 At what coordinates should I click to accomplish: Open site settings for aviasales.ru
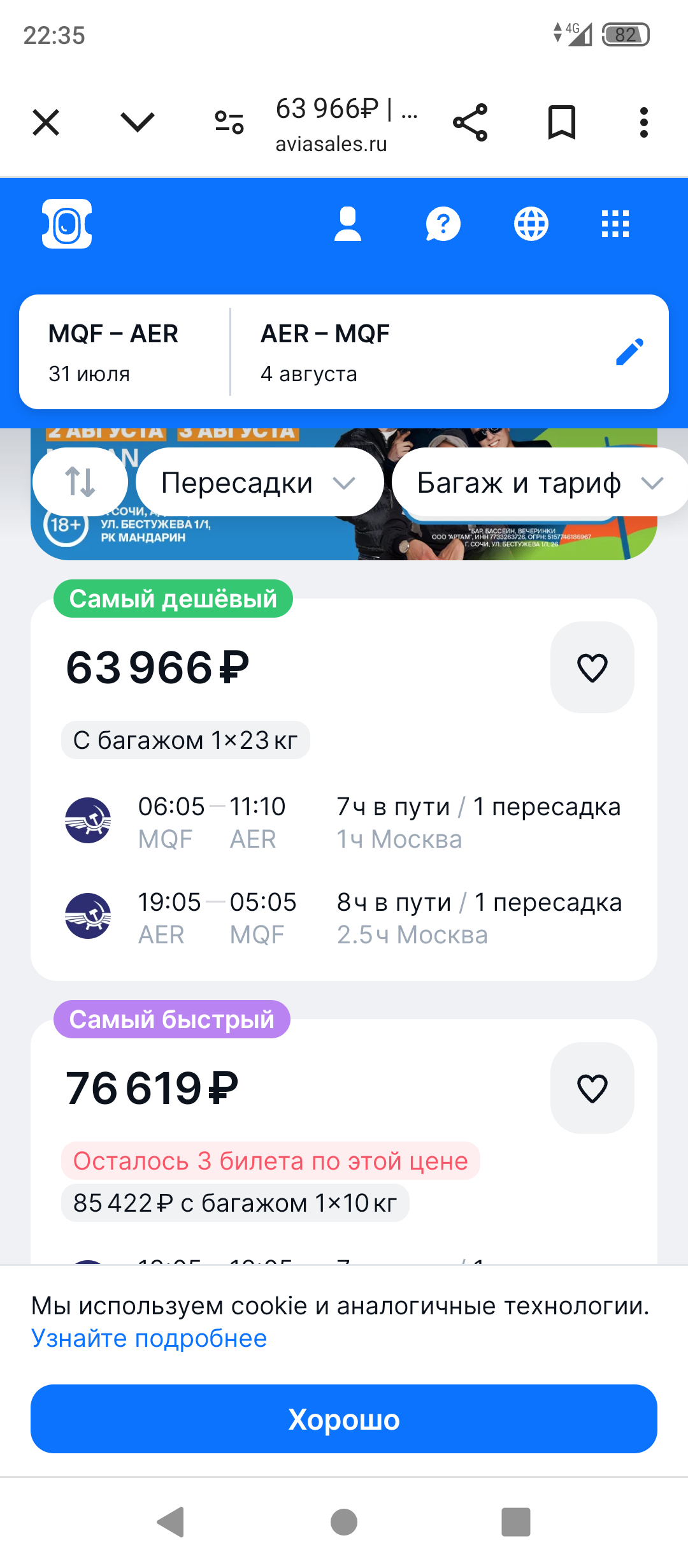229,122
